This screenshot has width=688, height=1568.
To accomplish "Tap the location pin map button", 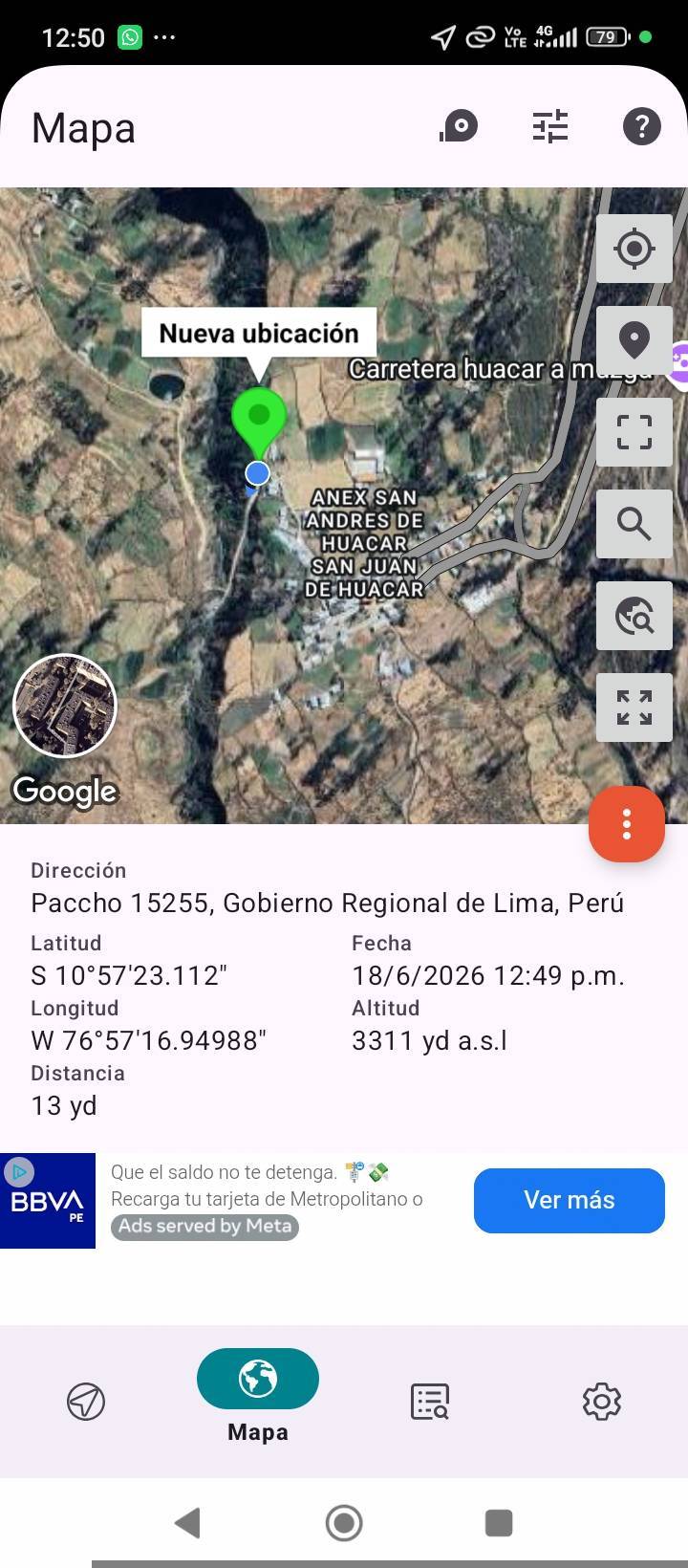I will pos(634,340).
